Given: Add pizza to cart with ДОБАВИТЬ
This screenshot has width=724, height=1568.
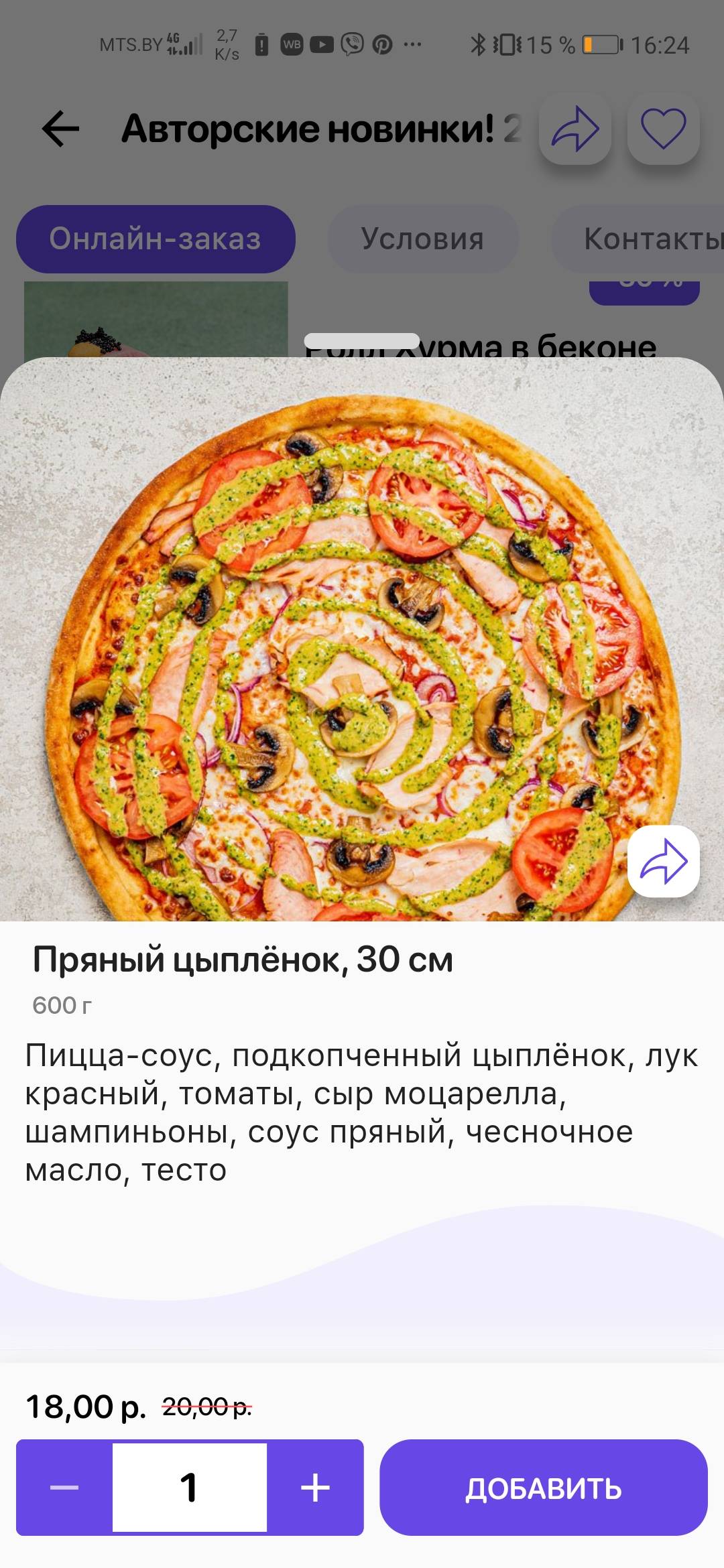Looking at the screenshot, I should [x=543, y=1488].
